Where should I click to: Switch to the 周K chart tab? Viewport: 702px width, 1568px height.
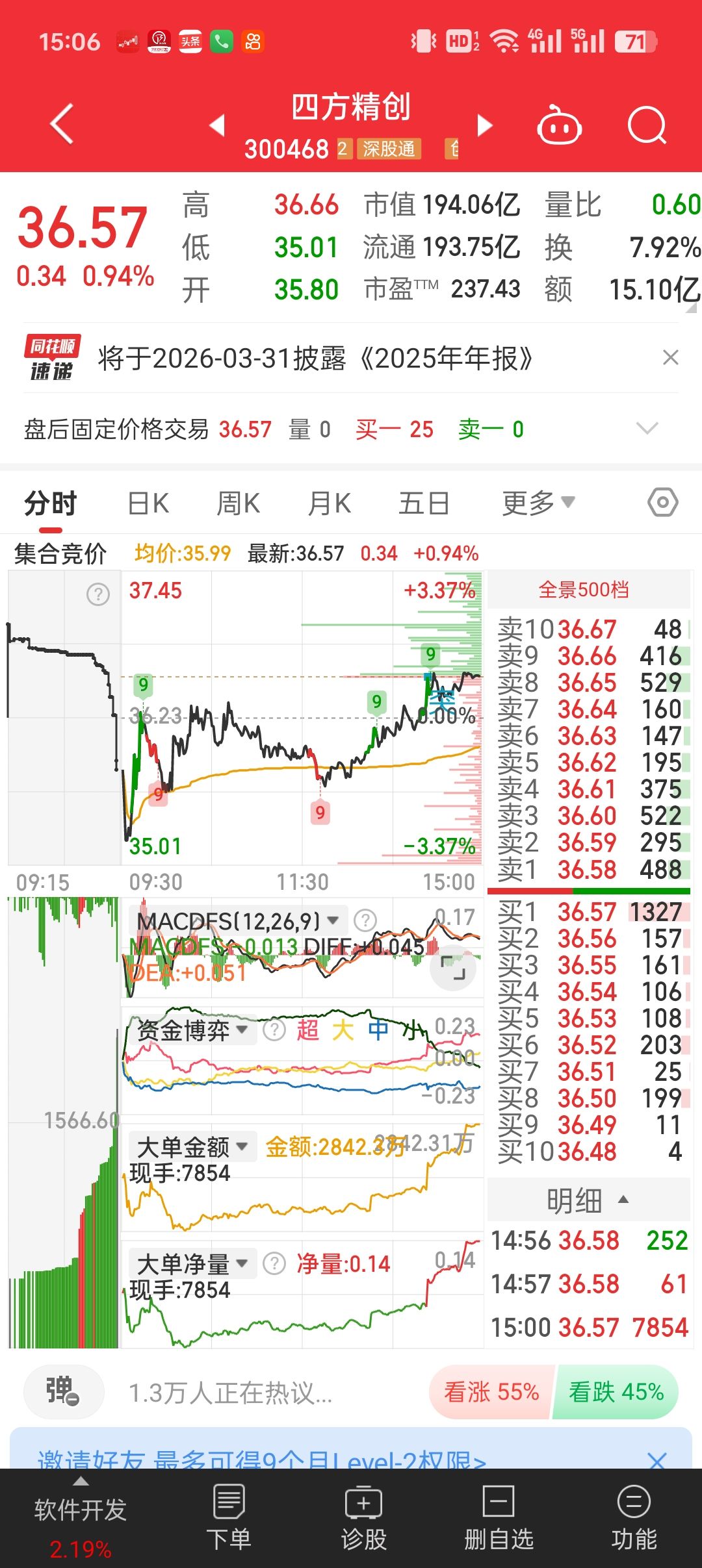[x=238, y=503]
